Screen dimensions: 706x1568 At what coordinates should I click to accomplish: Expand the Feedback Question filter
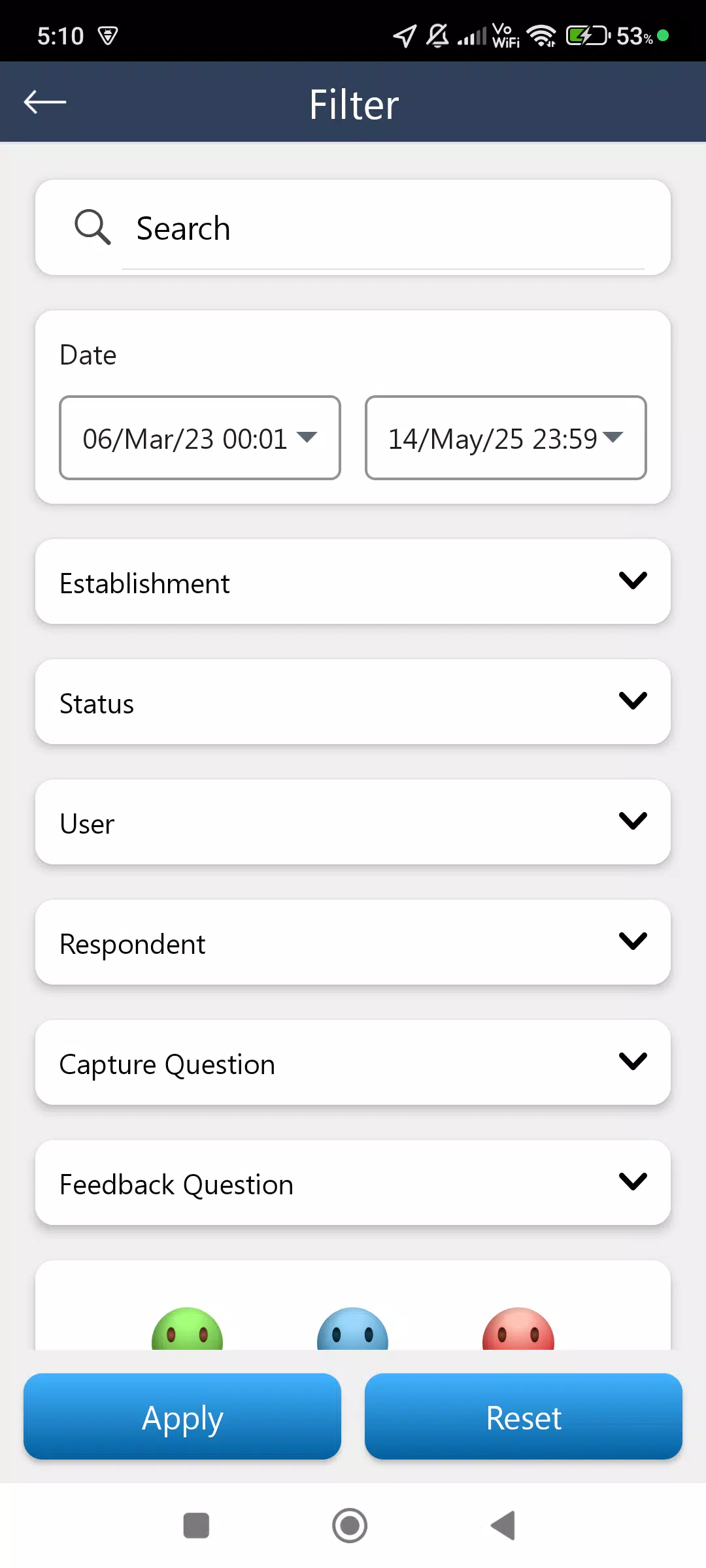pos(353,1183)
